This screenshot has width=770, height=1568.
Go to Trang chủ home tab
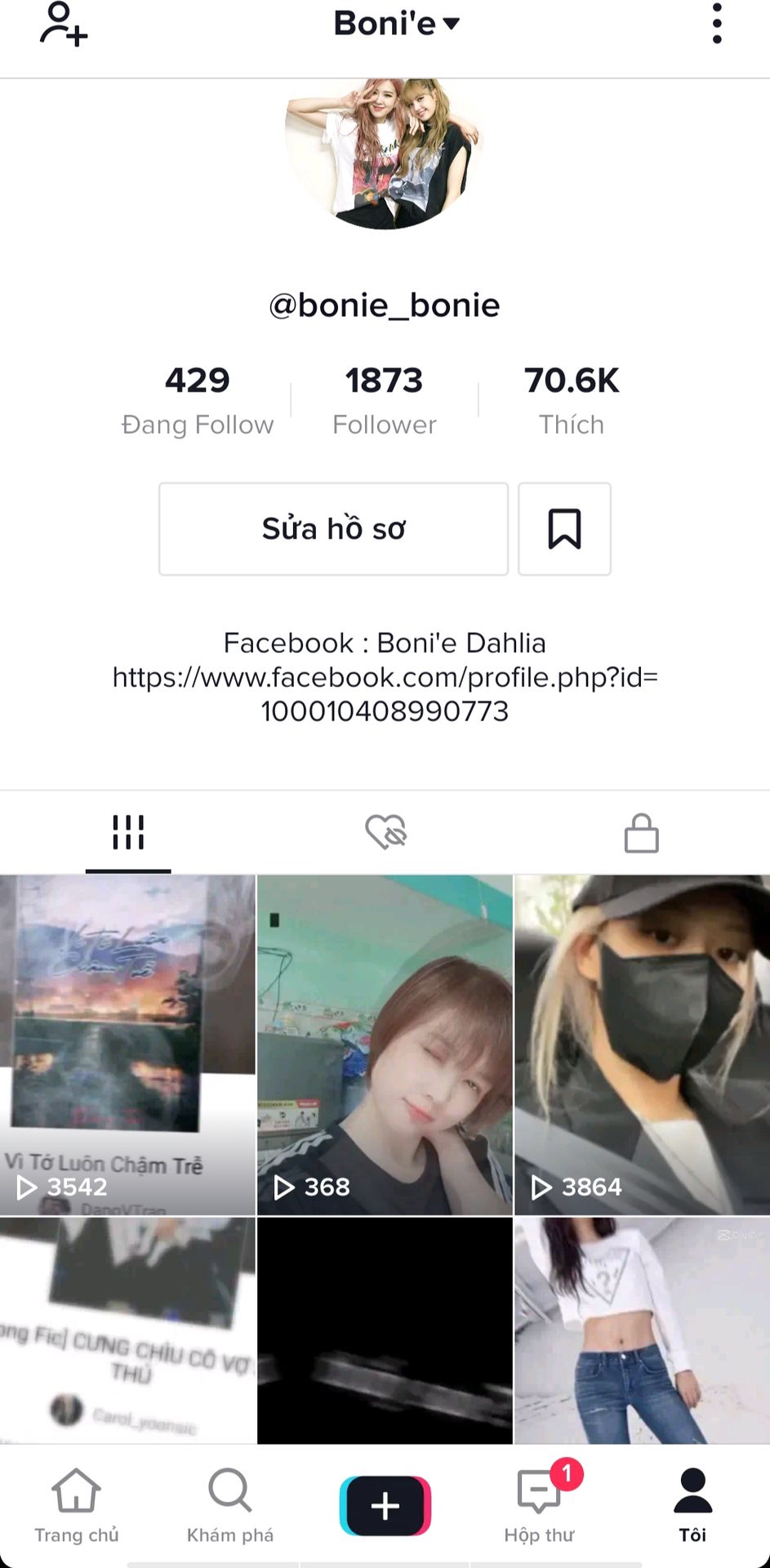point(76,1505)
